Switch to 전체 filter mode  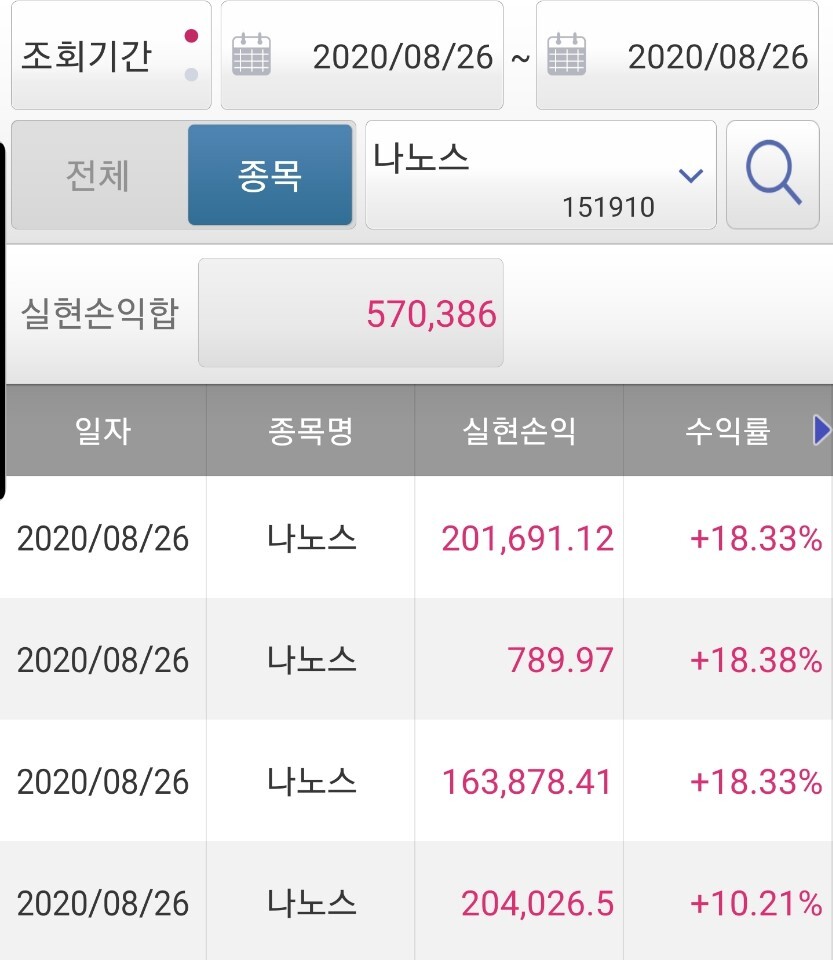97,175
